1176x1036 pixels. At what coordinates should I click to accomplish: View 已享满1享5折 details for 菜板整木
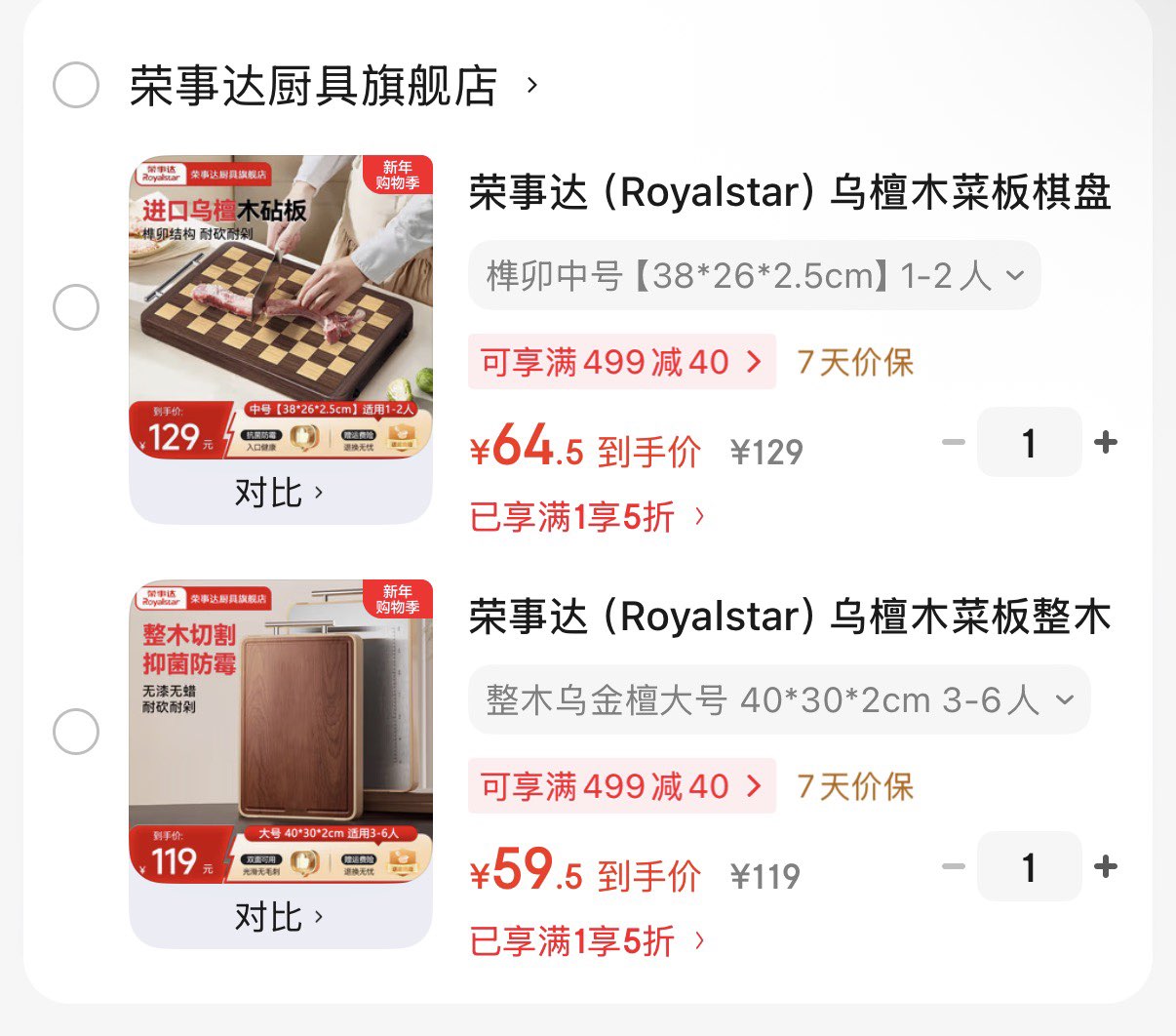pos(587,941)
